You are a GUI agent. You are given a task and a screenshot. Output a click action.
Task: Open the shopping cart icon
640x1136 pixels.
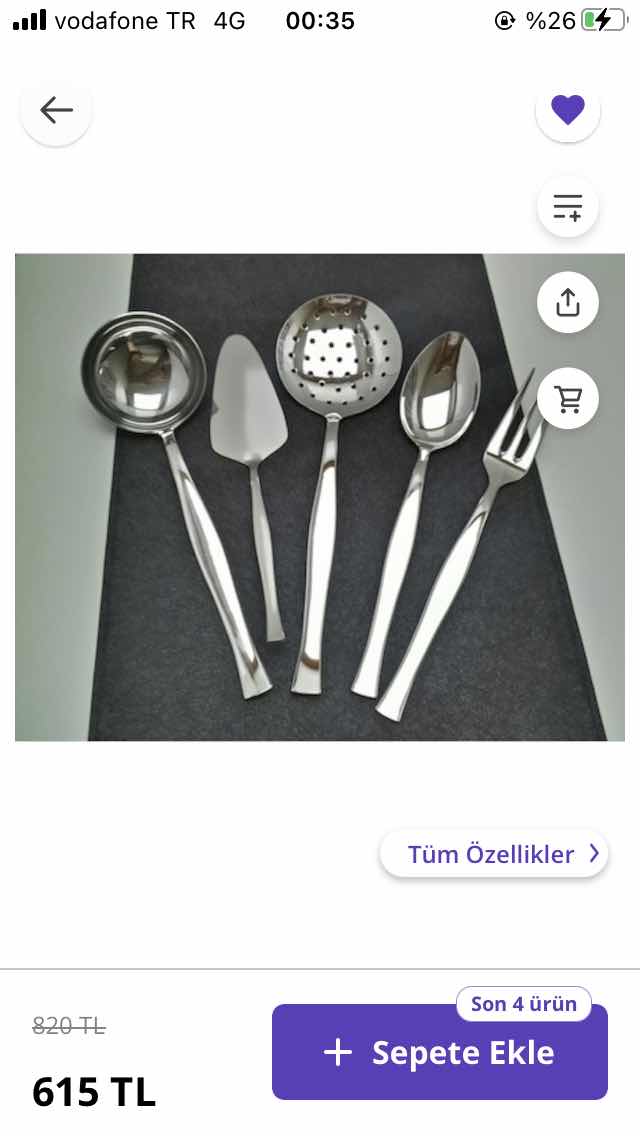(567, 399)
